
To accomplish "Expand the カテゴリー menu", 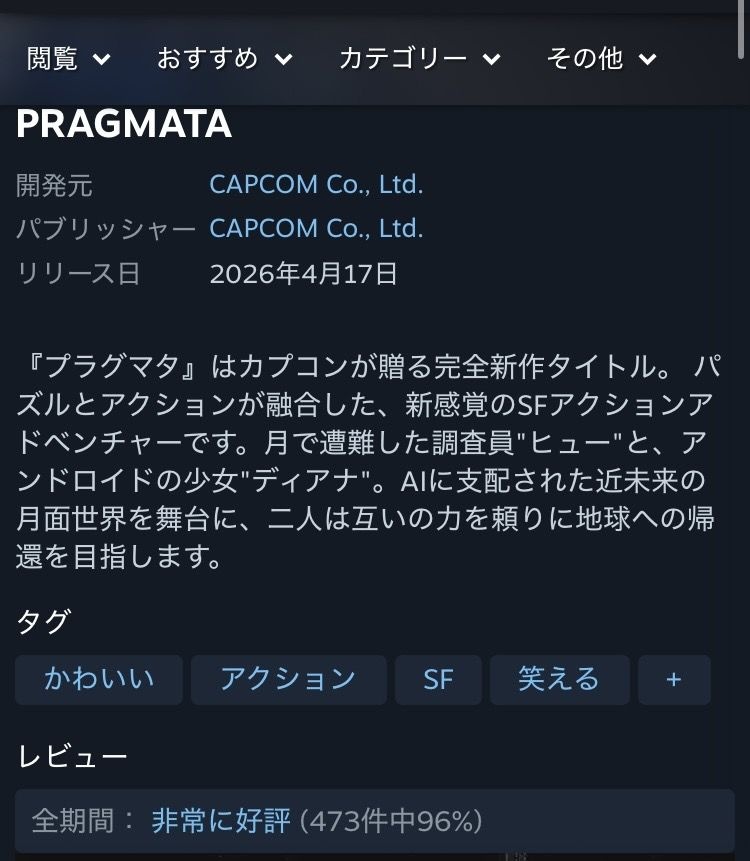I will pyautogui.click(x=419, y=59).
